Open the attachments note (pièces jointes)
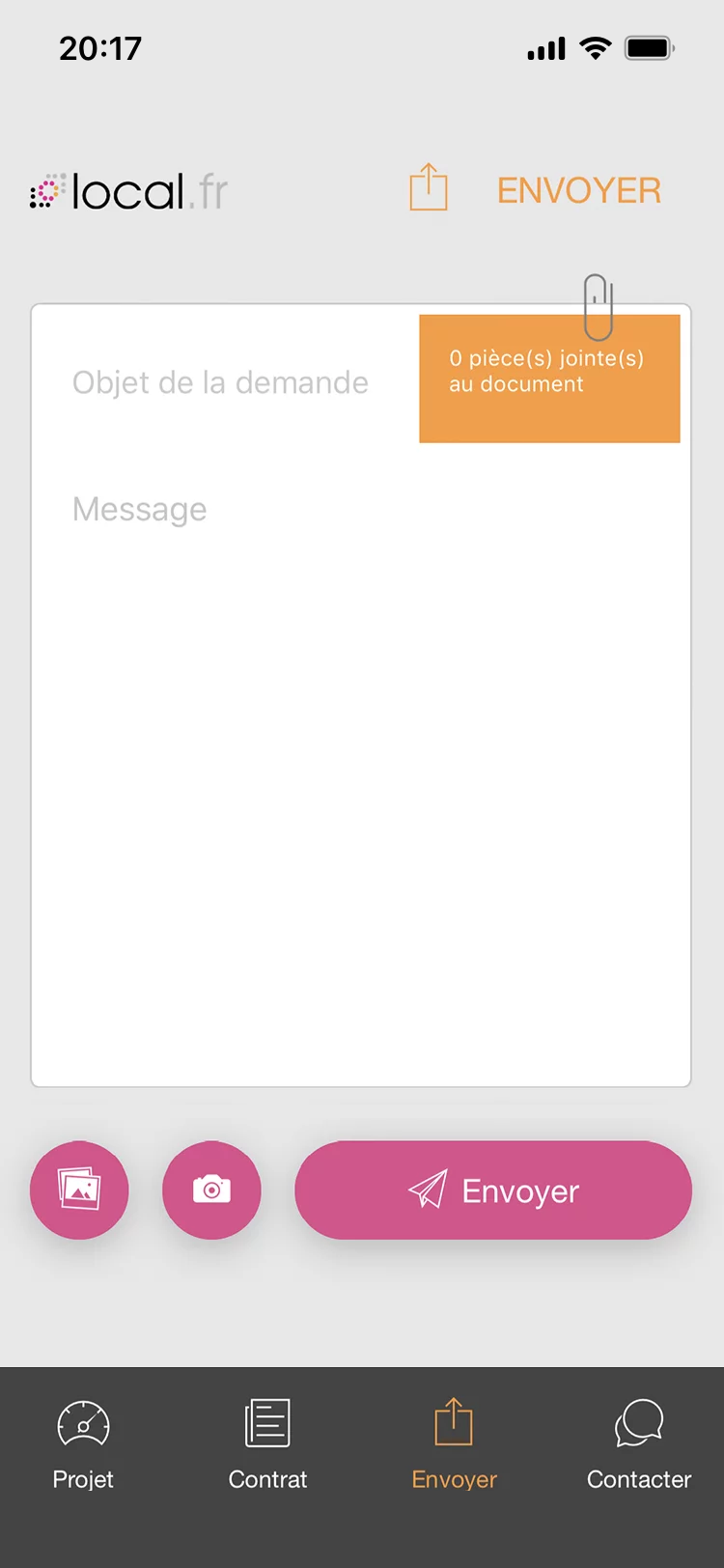Viewport: 724px width, 1568px height. coord(549,378)
